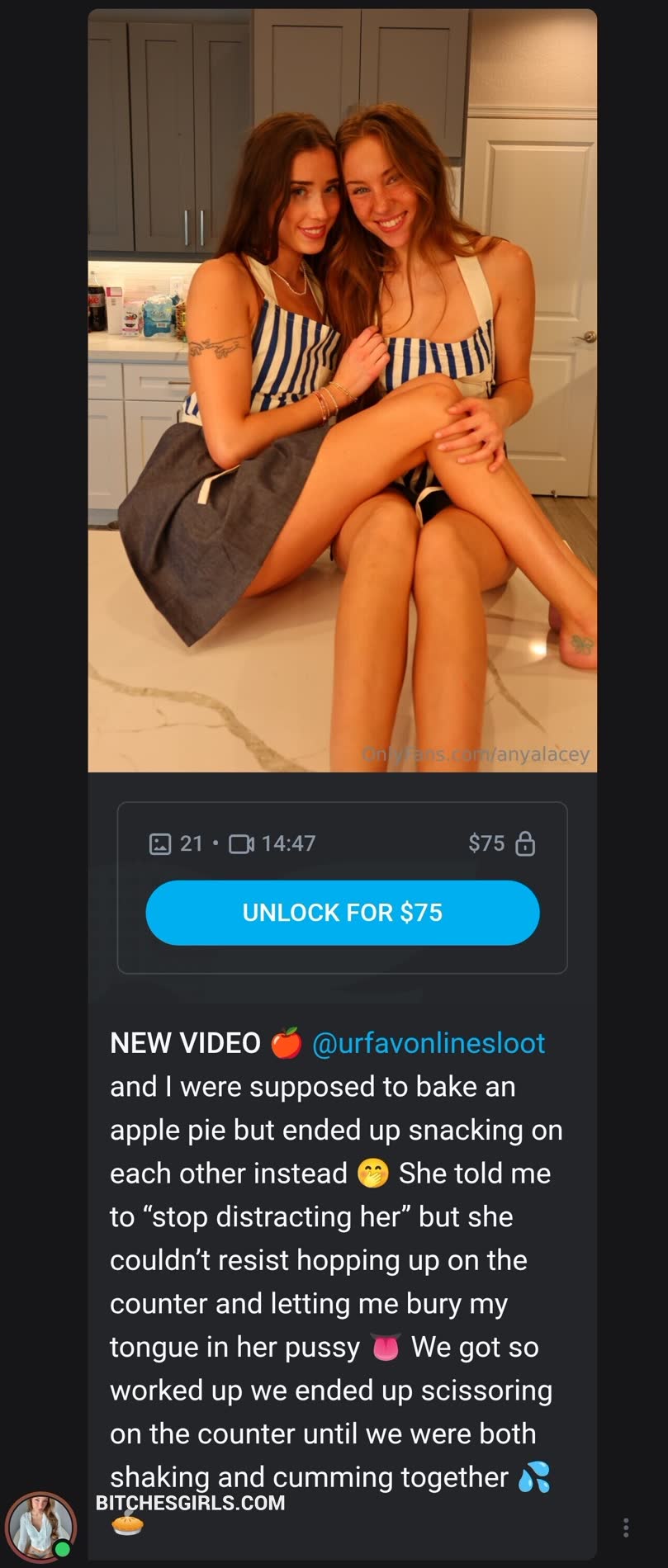This screenshot has height=1568, width=668.
Task: Open the @urfavonlinesloot mention link
Action: [428, 1042]
